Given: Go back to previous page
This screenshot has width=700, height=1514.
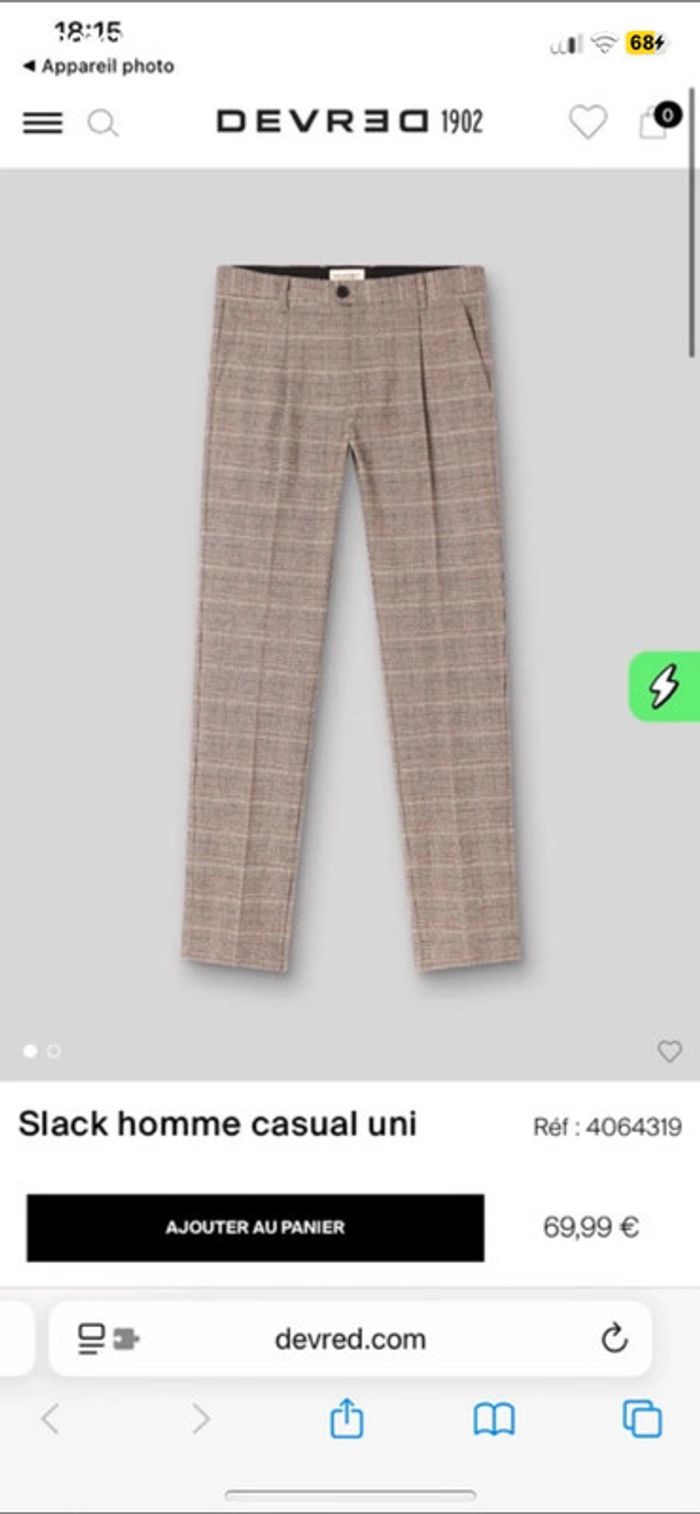Looking at the screenshot, I should pos(50,1418).
